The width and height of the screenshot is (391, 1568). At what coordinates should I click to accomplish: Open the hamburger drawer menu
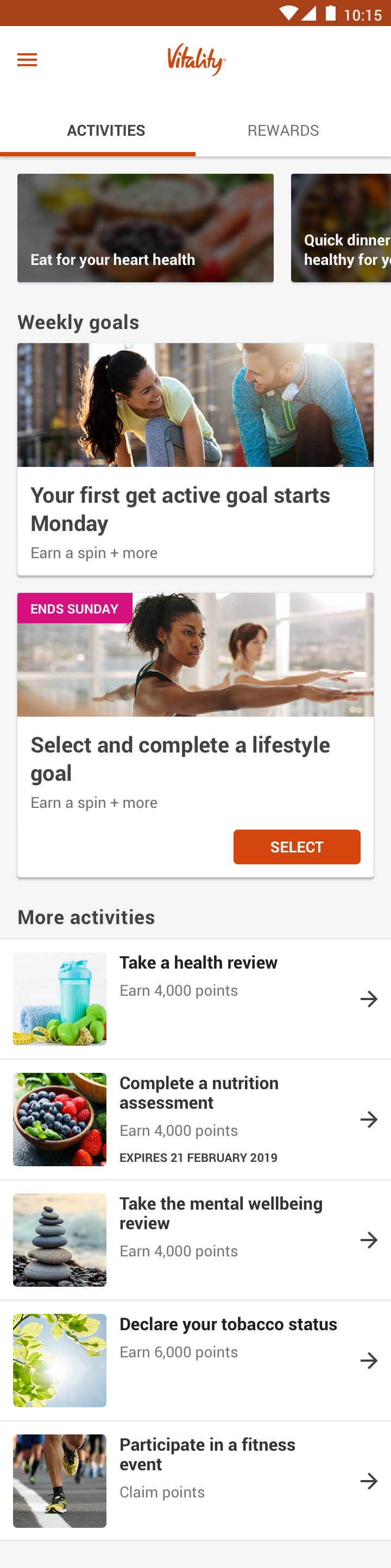pyautogui.click(x=27, y=60)
